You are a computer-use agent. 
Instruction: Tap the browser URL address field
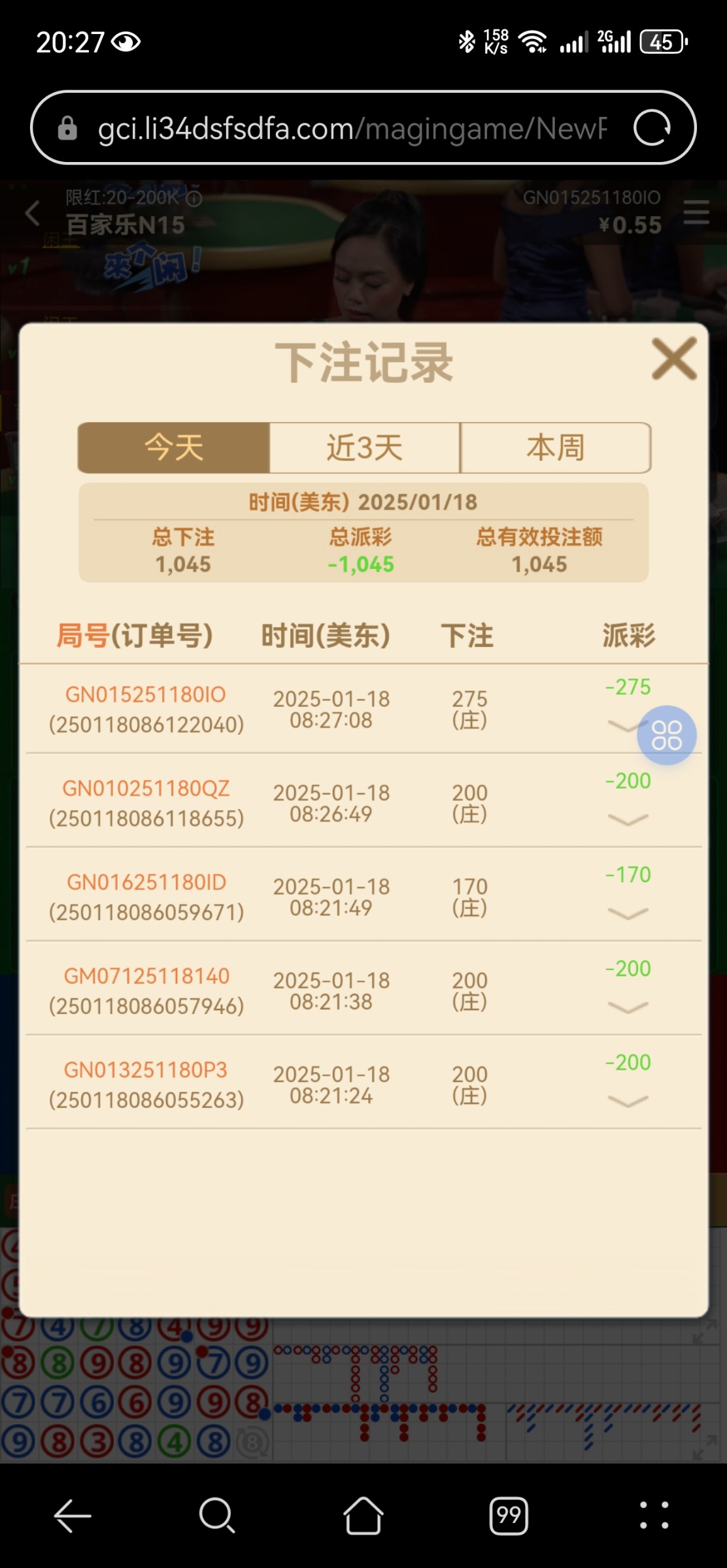pyautogui.click(x=352, y=129)
